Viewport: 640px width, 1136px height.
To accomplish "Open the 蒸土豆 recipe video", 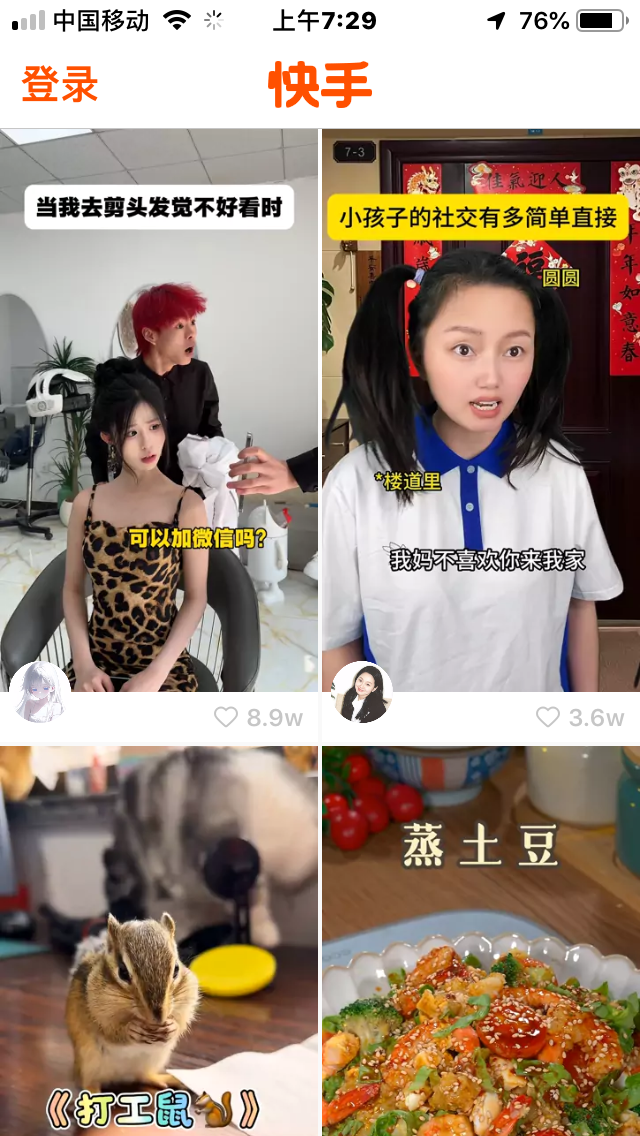I will click(x=481, y=941).
